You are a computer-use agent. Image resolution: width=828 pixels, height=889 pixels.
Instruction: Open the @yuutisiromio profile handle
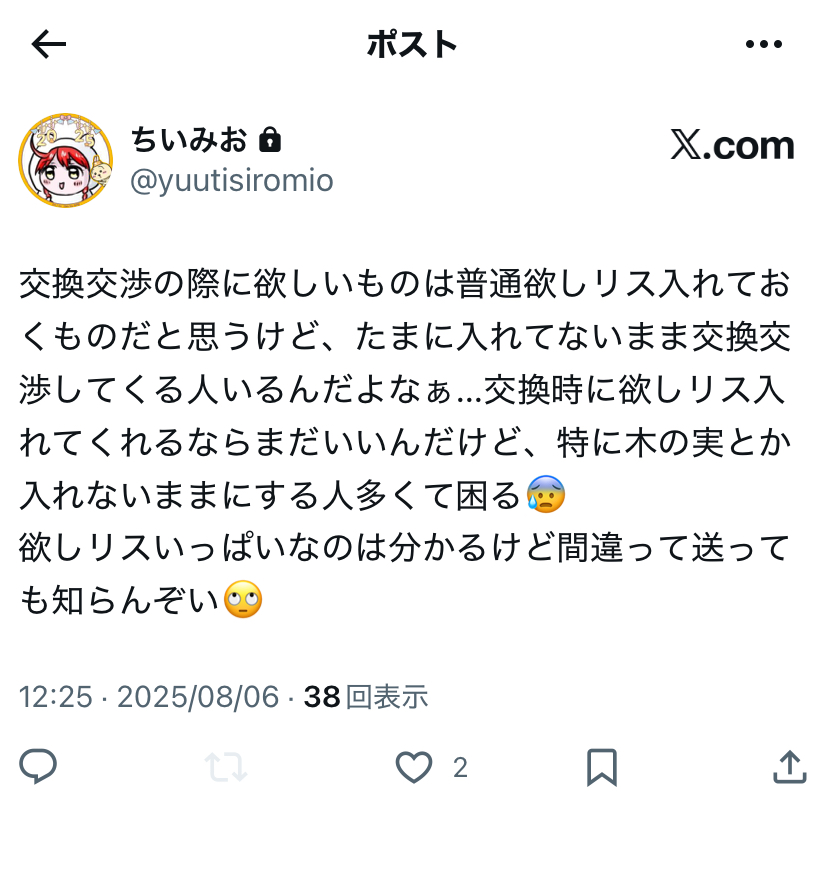232,180
